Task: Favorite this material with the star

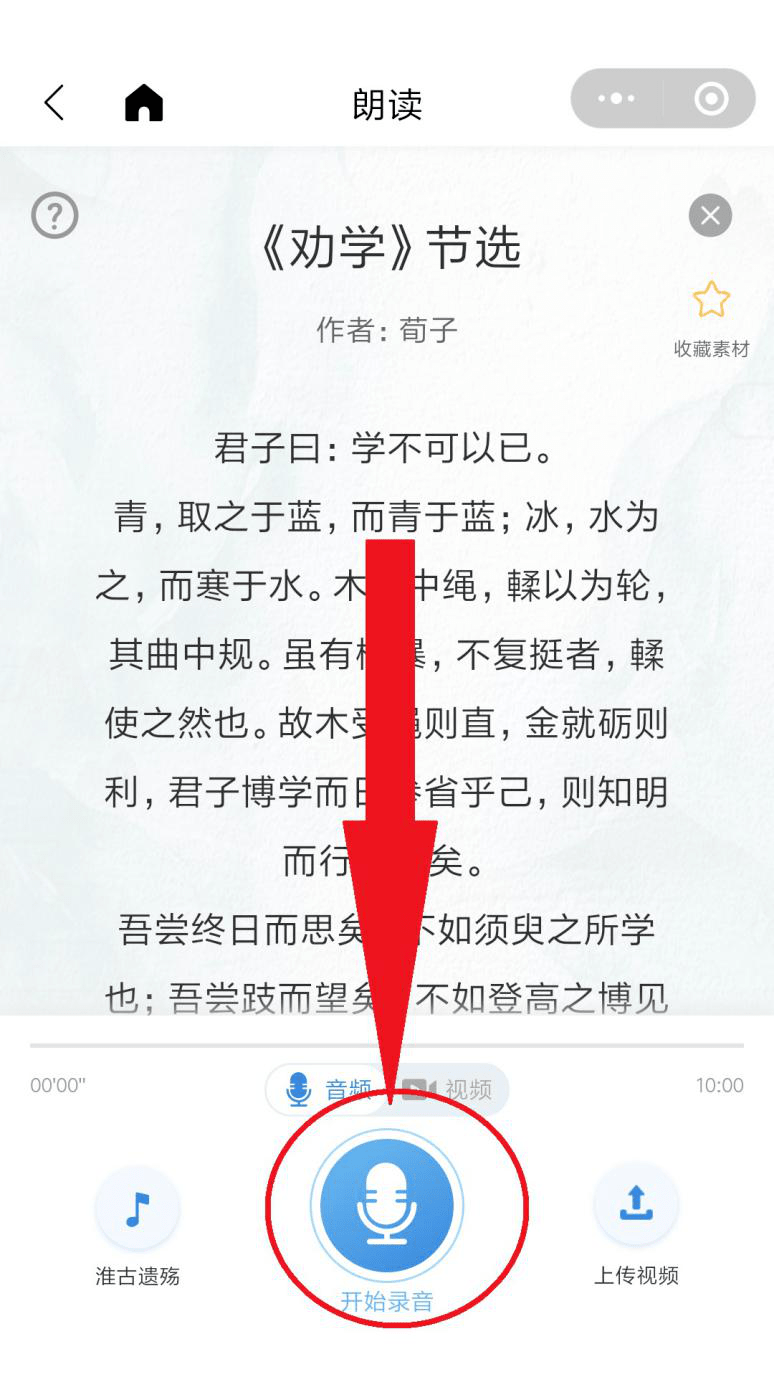Action: 711,300
